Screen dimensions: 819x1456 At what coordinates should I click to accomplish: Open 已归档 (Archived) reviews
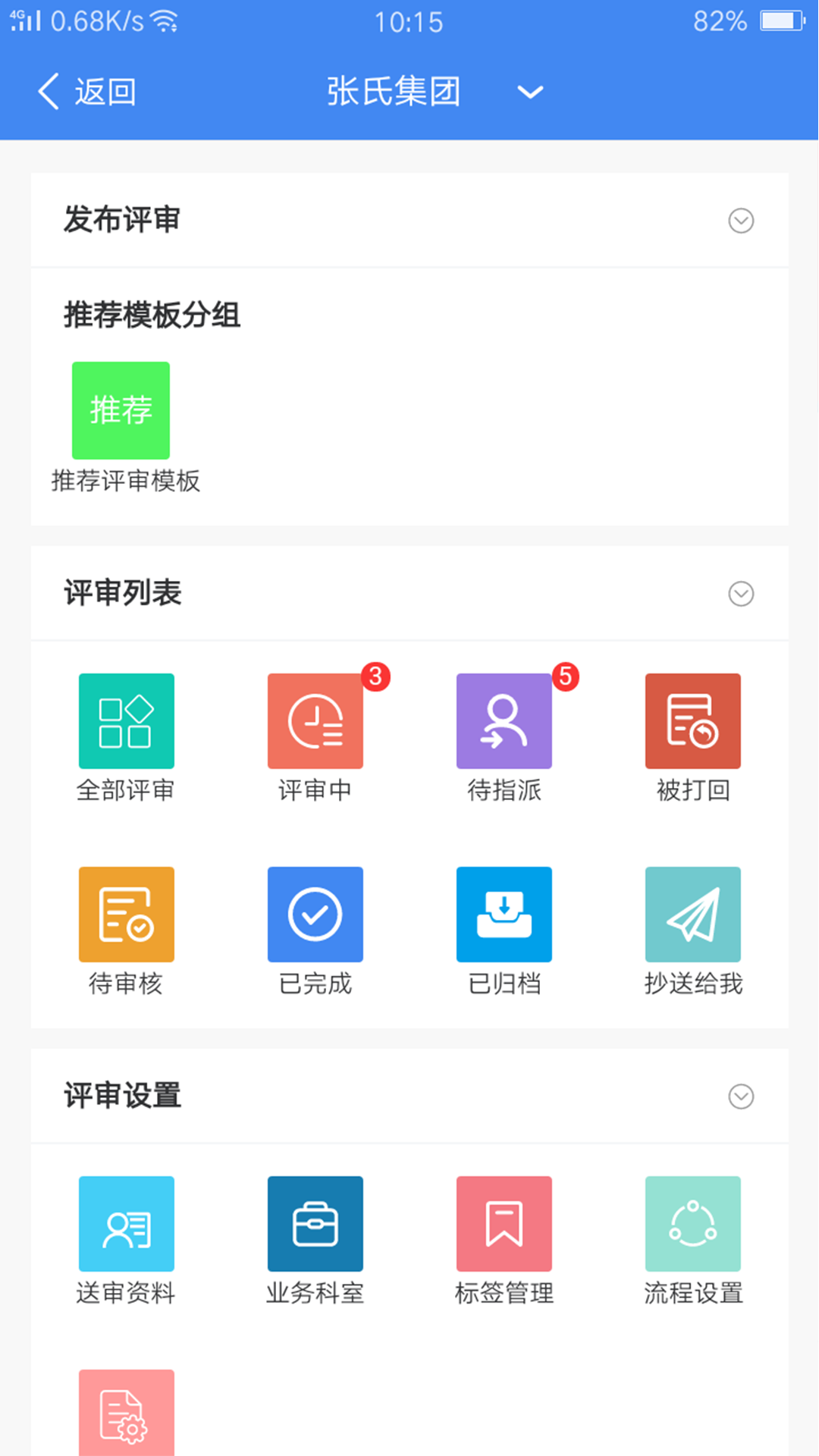504,914
